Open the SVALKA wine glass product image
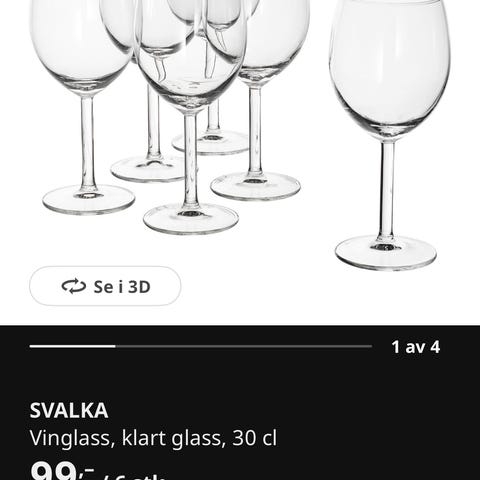 coord(240,133)
